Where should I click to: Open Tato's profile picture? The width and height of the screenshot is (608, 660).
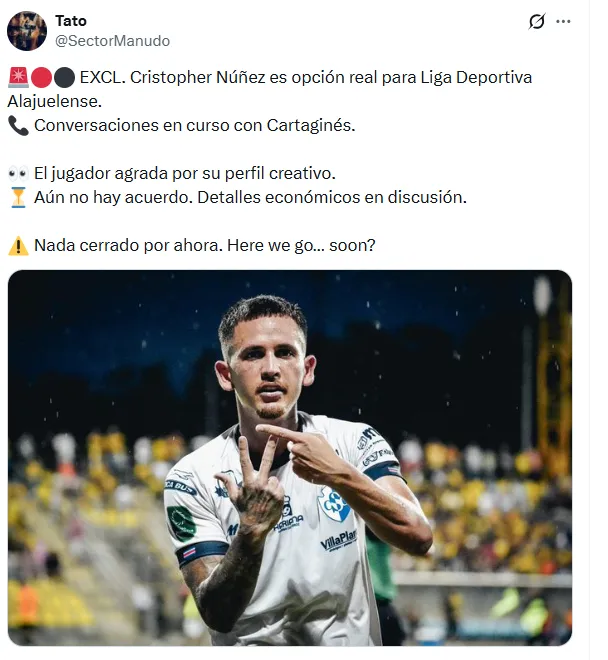point(27,31)
